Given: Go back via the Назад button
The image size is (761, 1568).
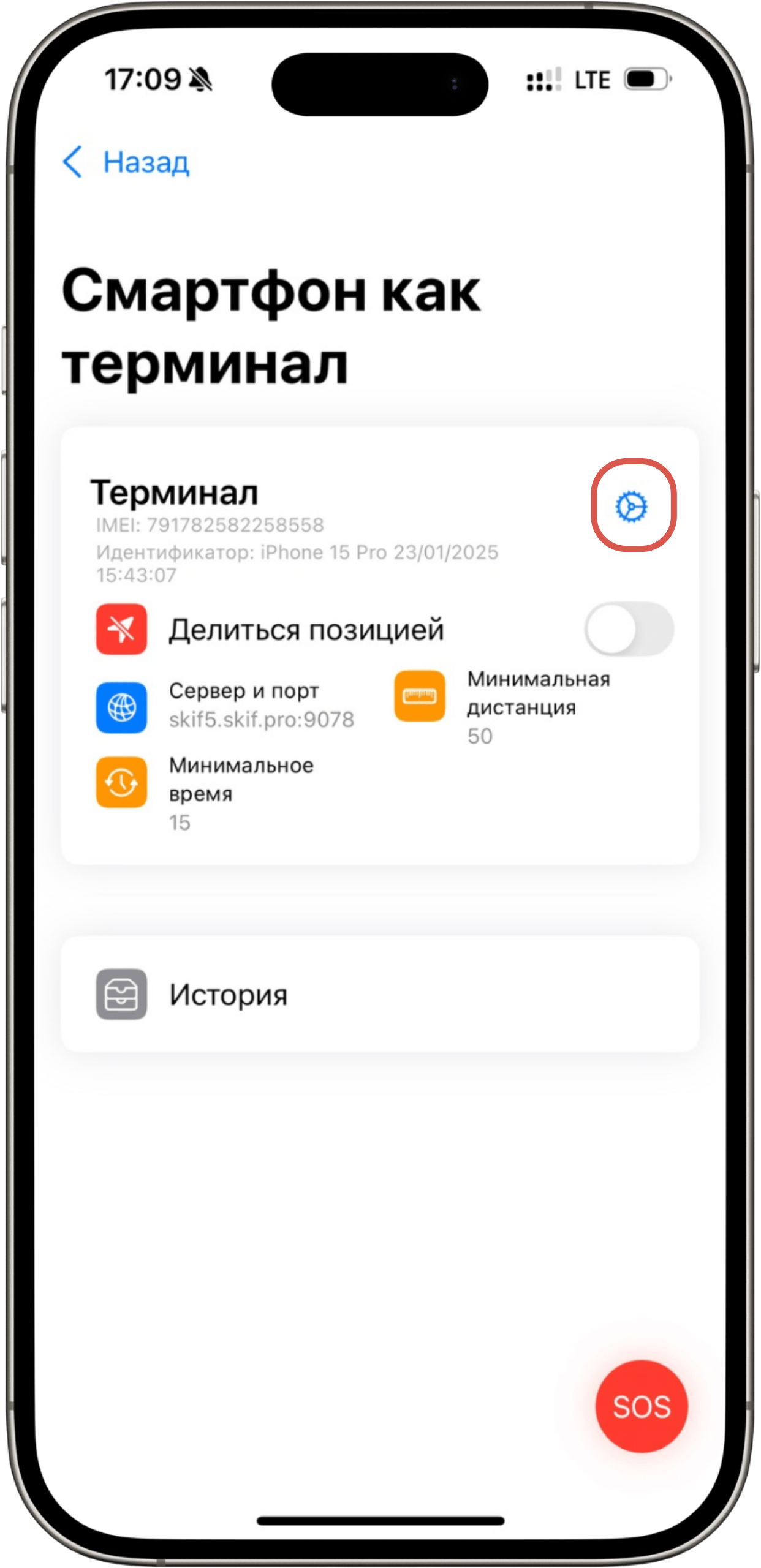Looking at the screenshot, I should click(x=127, y=162).
